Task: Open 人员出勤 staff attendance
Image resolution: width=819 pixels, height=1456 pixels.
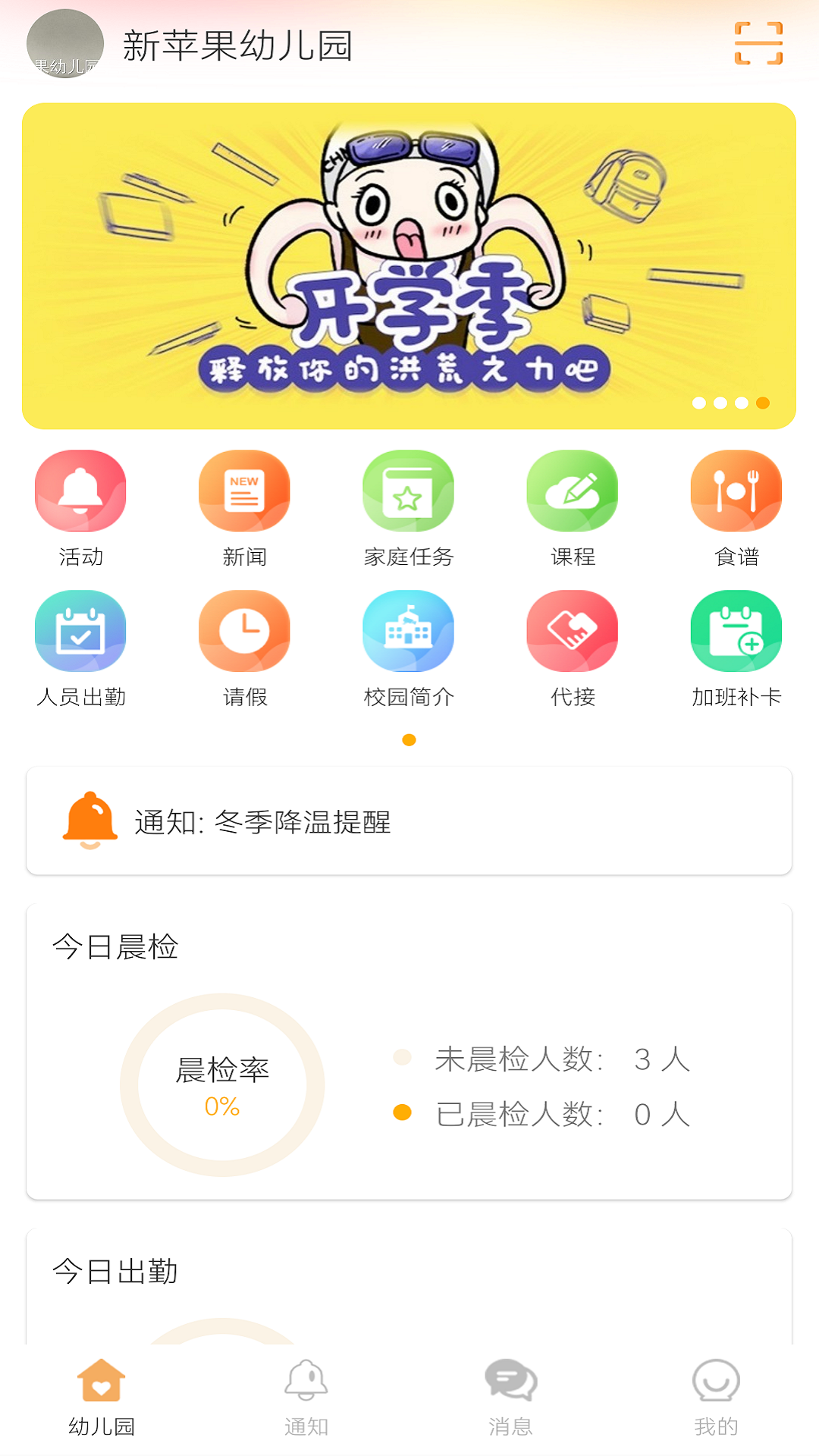Action: tap(80, 631)
